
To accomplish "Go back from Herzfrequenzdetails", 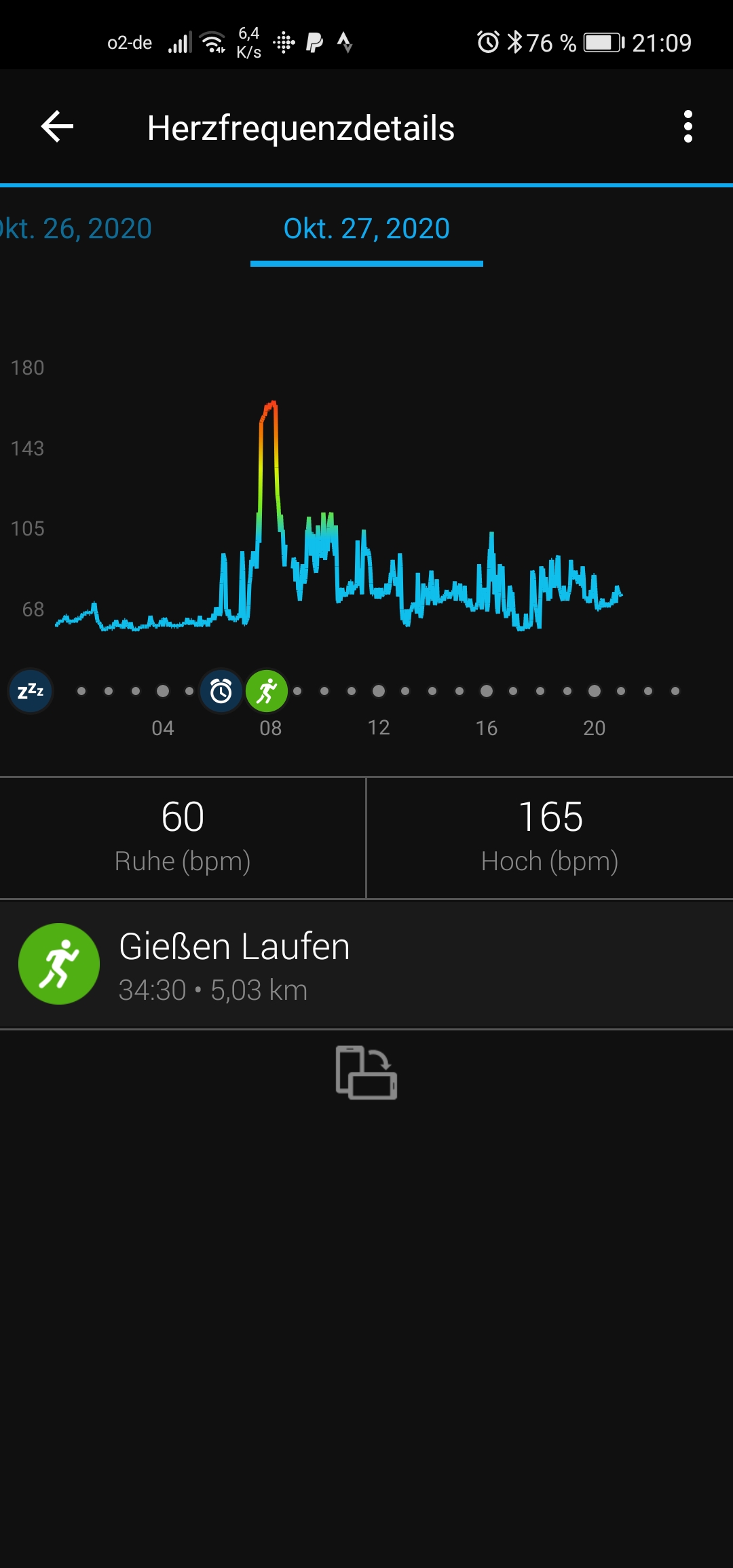I will click(57, 127).
